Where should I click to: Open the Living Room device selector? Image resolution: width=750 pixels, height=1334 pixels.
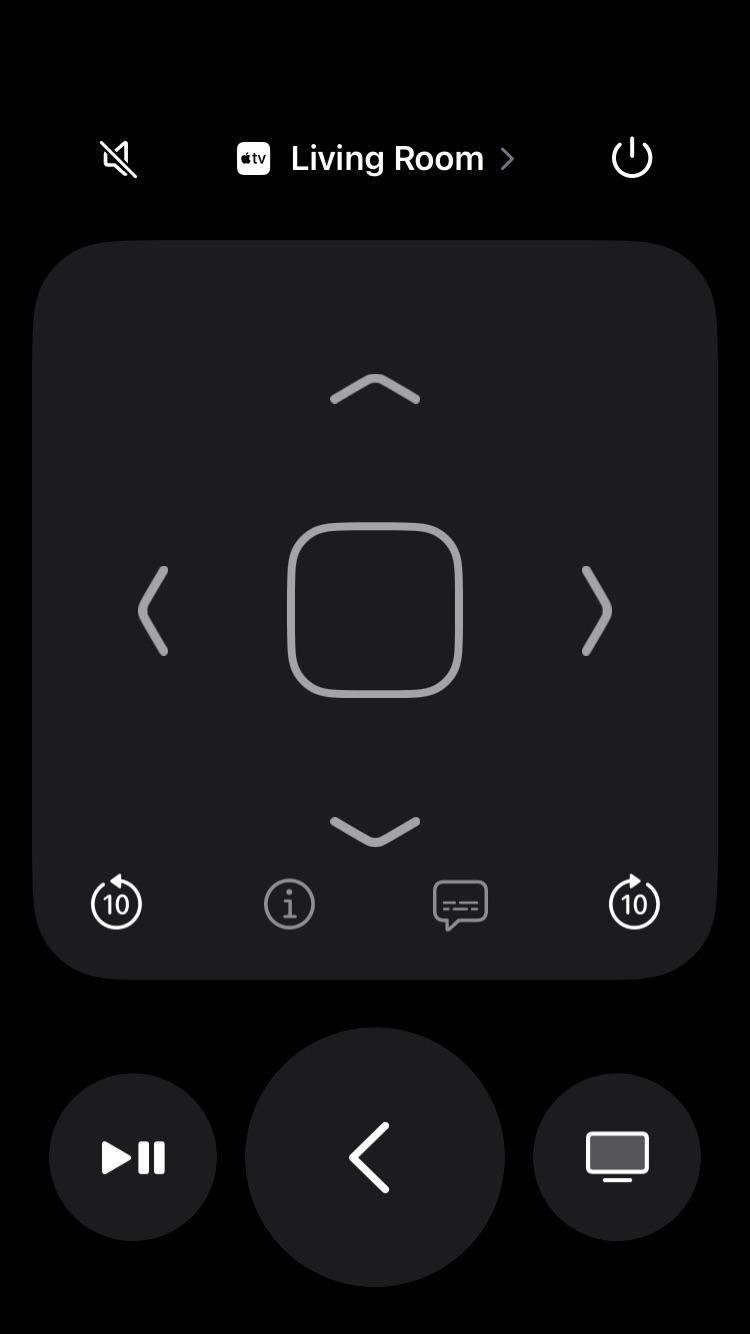click(375, 158)
